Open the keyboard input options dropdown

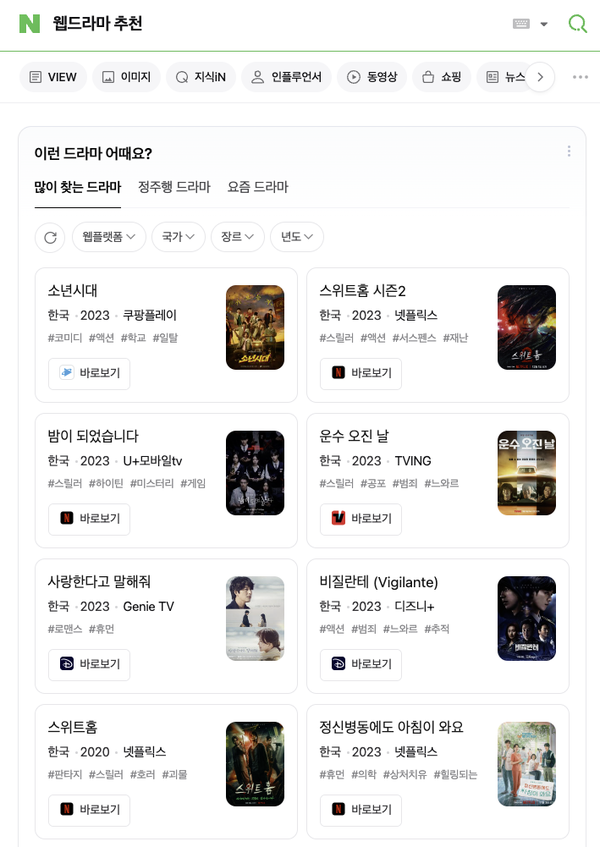coord(531,24)
